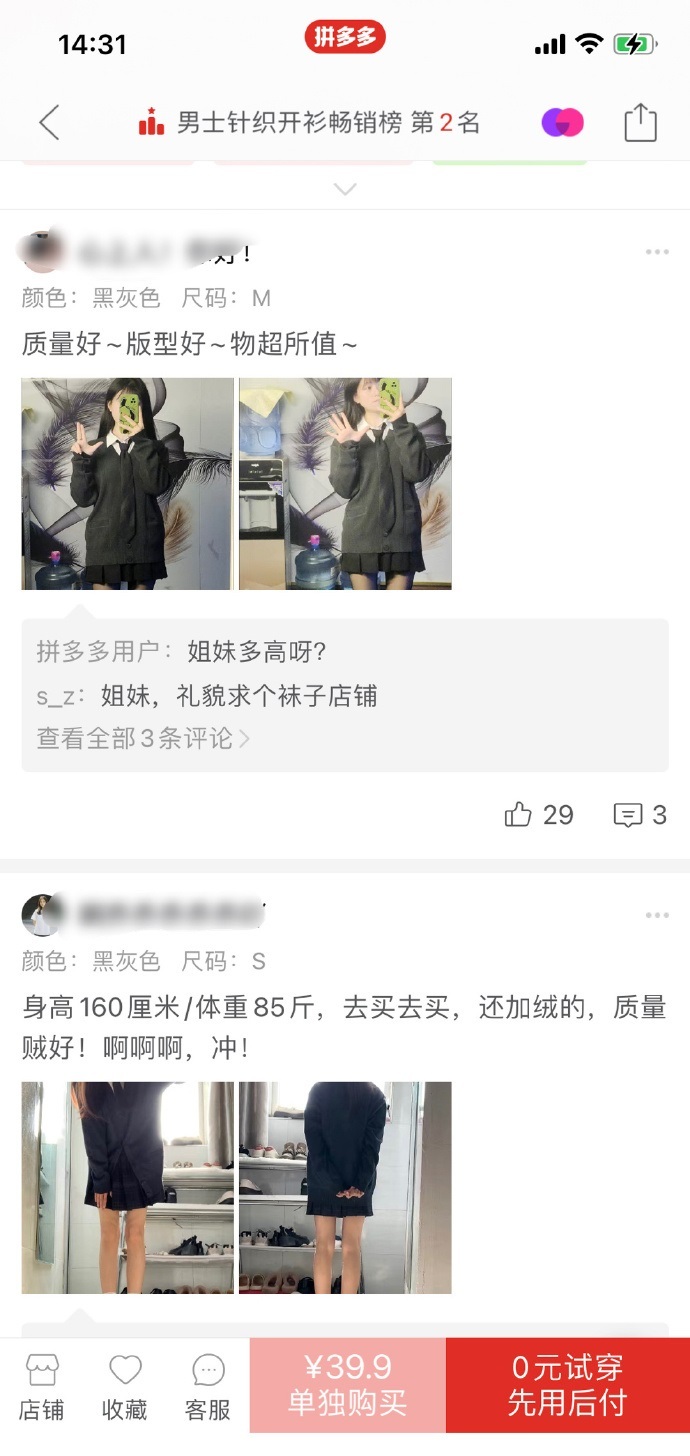This screenshot has width=690, height=1456.
Task: Share this product page
Action: 640,123
